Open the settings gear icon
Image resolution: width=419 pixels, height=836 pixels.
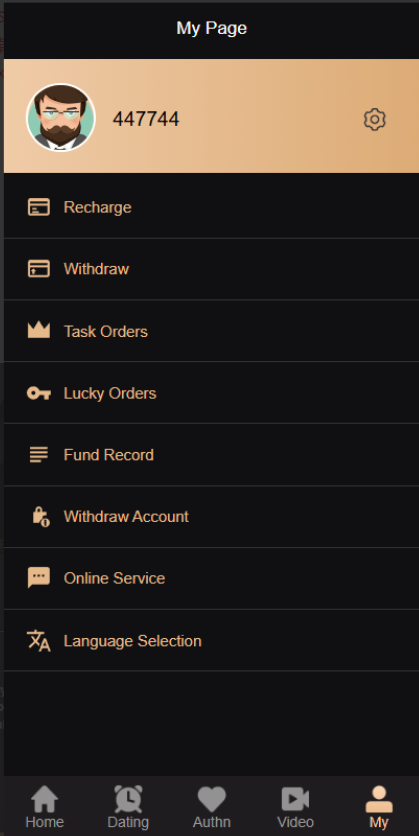(x=375, y=119)
